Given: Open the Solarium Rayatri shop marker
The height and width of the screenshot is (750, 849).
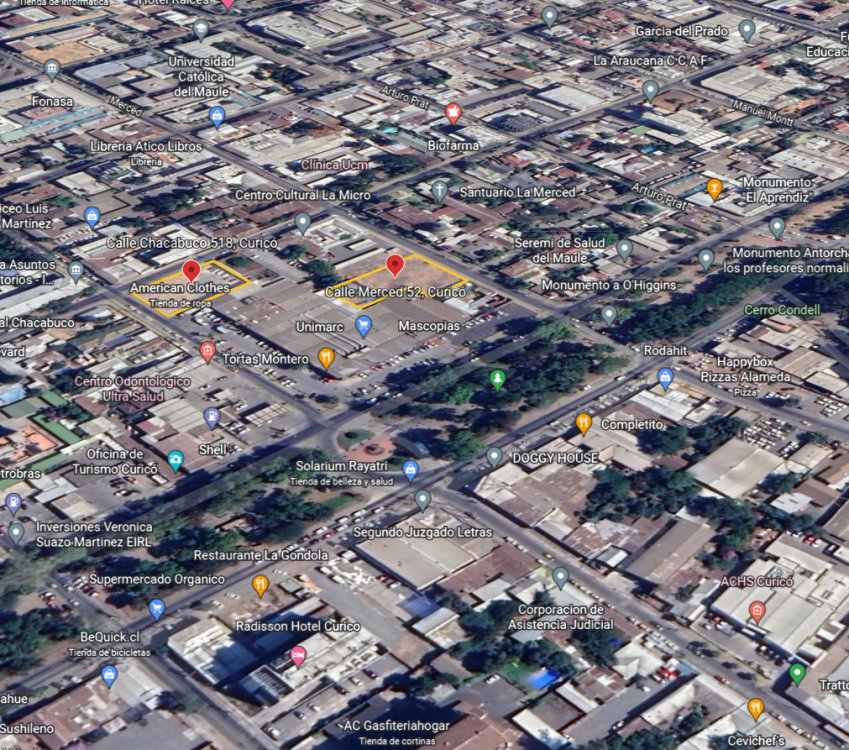Looking at the screenshot, I should click(410, 469).
